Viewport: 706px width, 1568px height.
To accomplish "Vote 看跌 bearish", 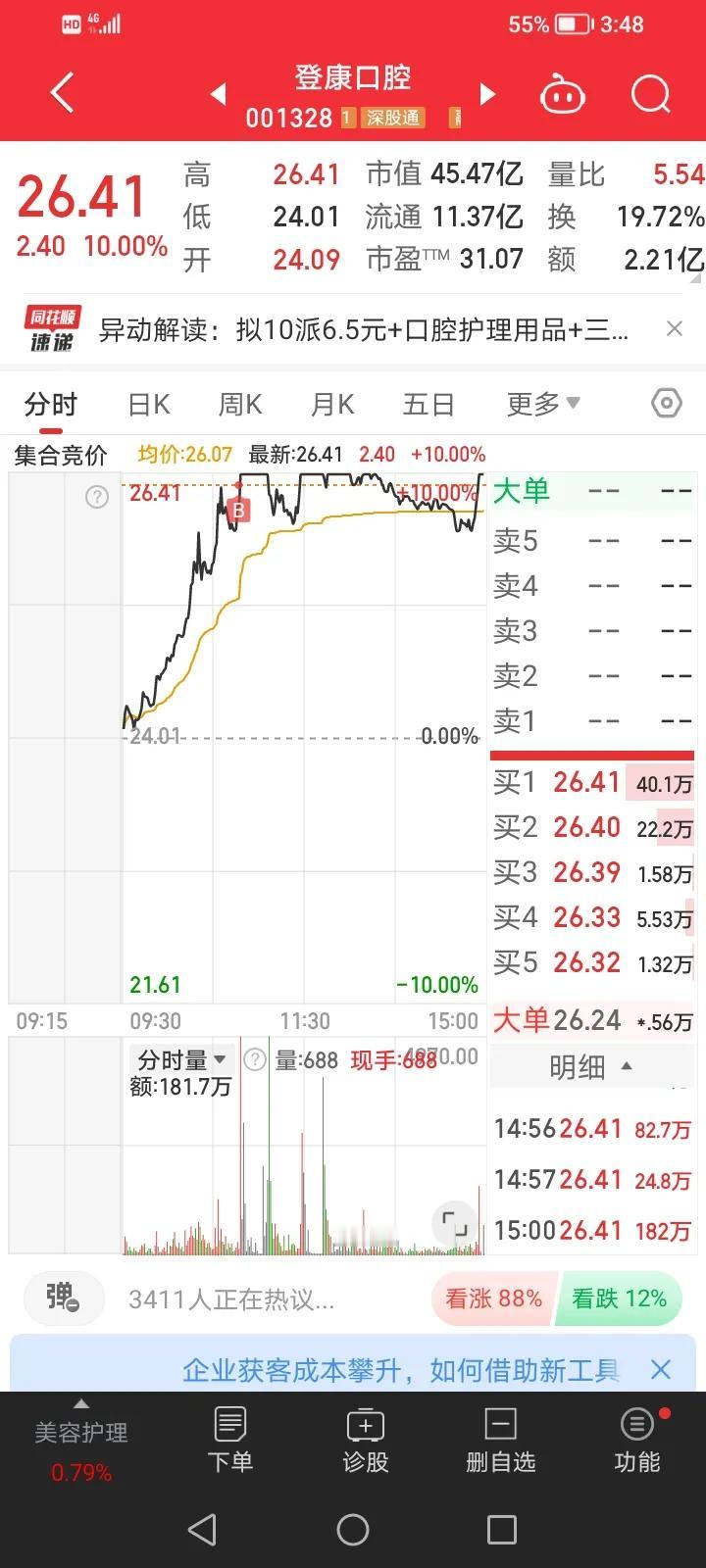I will pyautogui.click(x=619, y=1298).
